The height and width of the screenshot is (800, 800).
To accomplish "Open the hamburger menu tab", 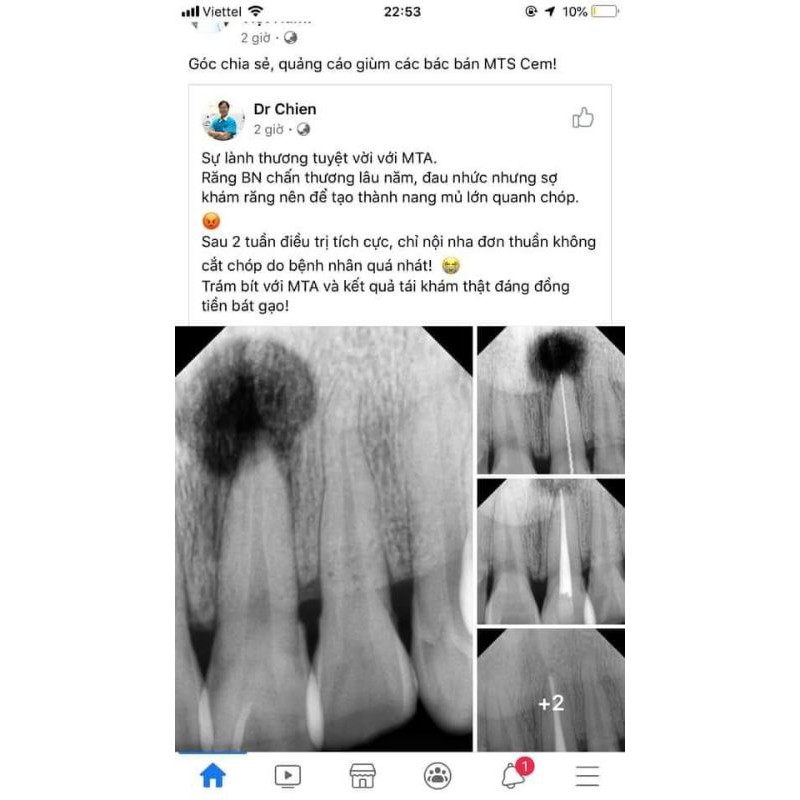I will pyautogui.click(x=587, y=775).
